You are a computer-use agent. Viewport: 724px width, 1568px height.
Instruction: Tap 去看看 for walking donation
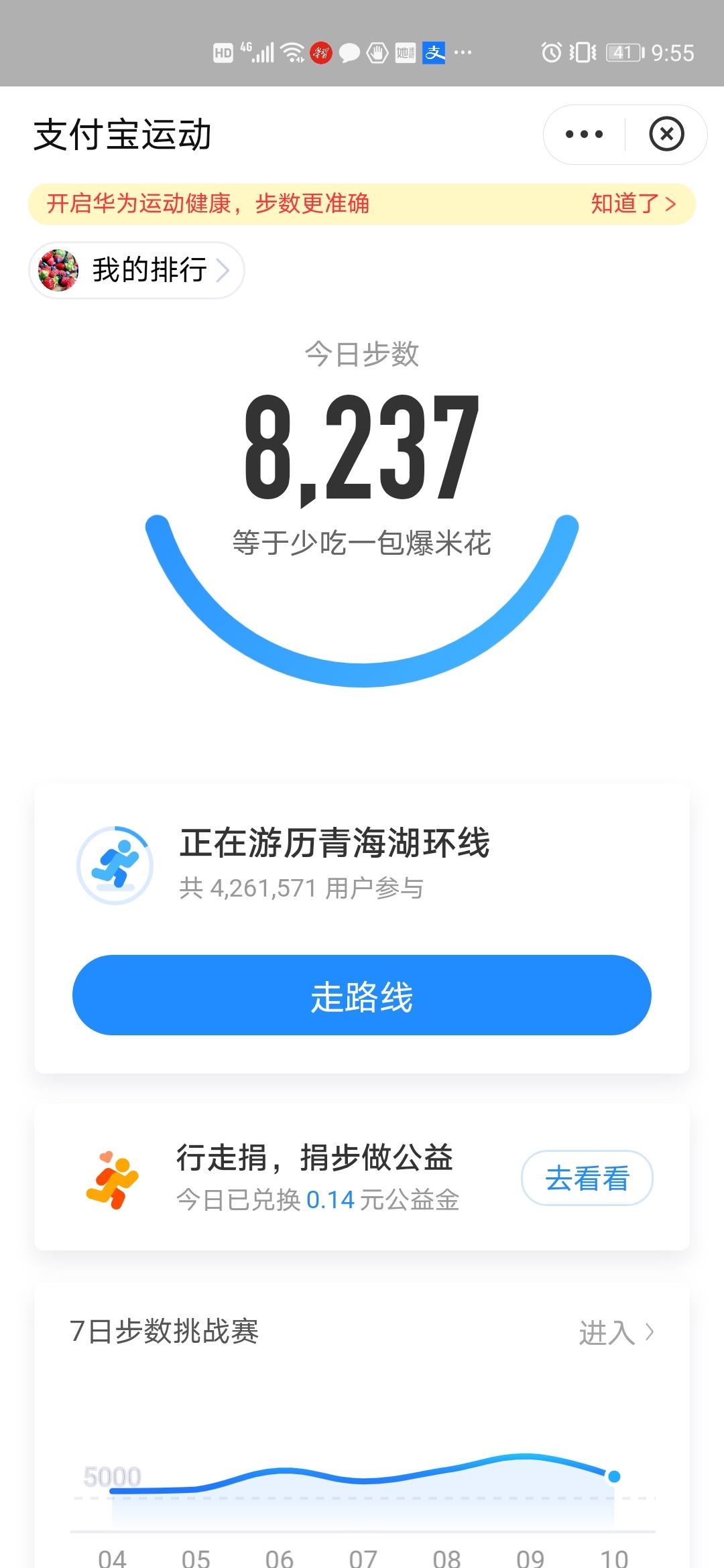(x=587, y=1178)
